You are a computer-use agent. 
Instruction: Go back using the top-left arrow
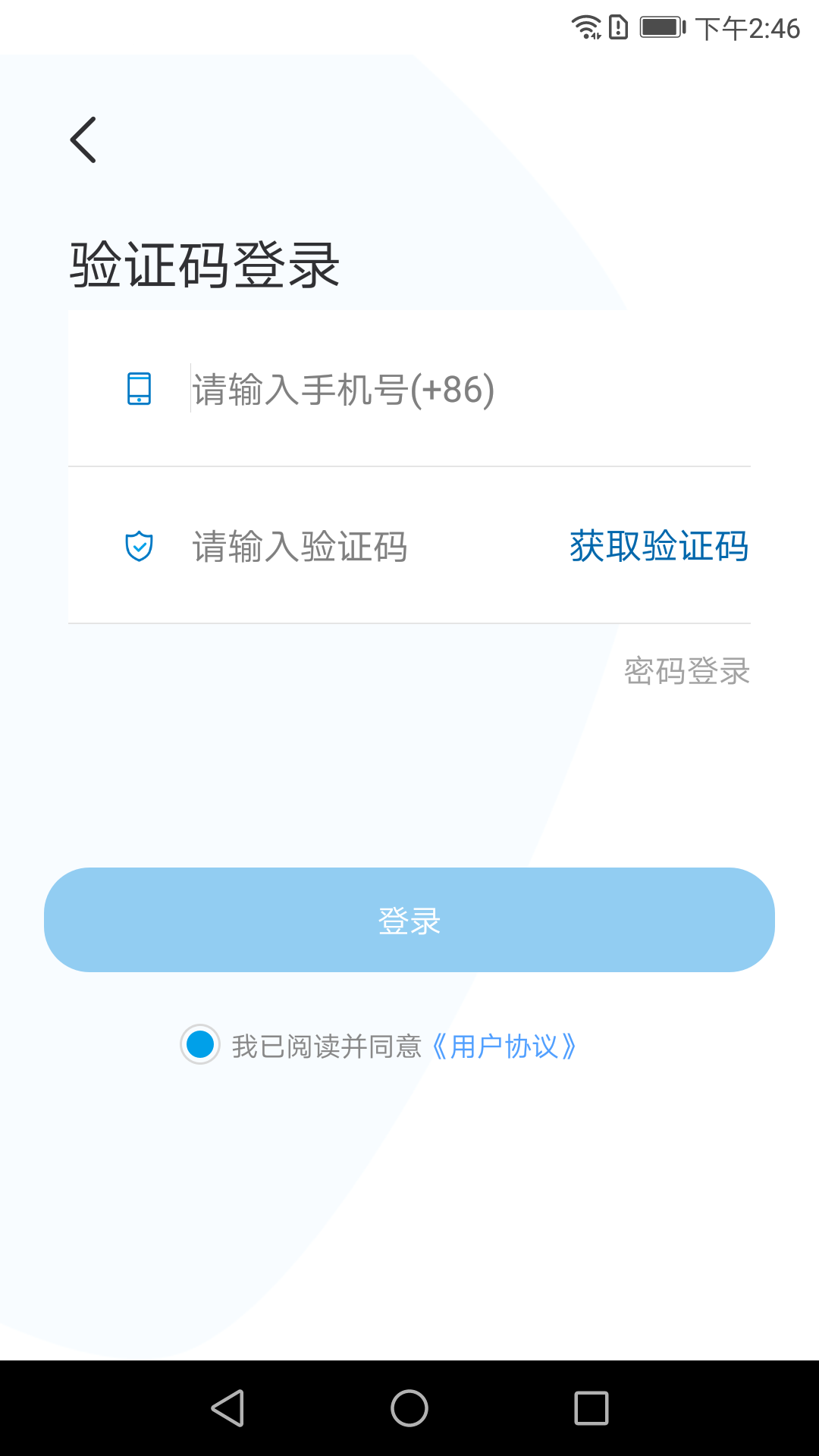tap(83, 140)
